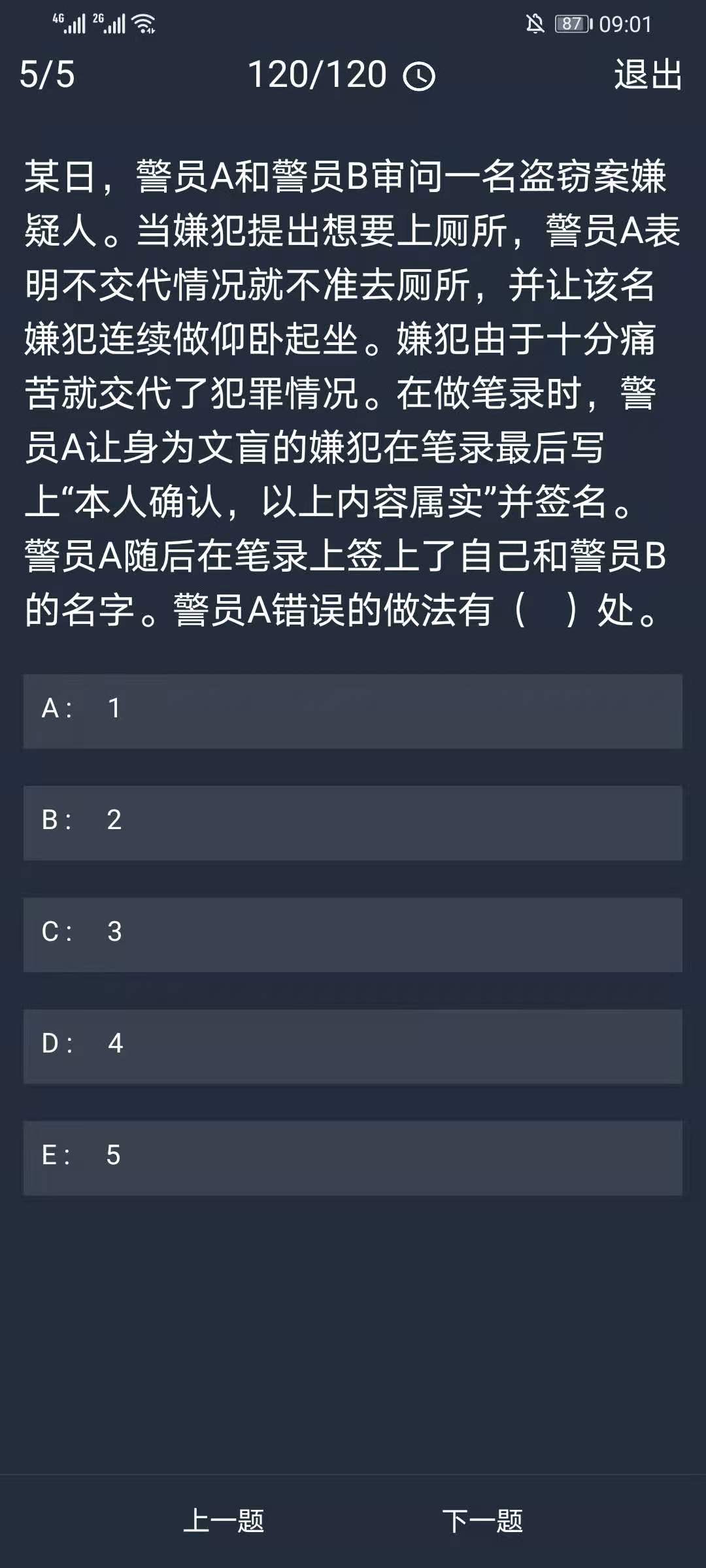This screenshot has height=1568, width=706.
Task: Pick answer C: 3
Action: coord(353,934)
